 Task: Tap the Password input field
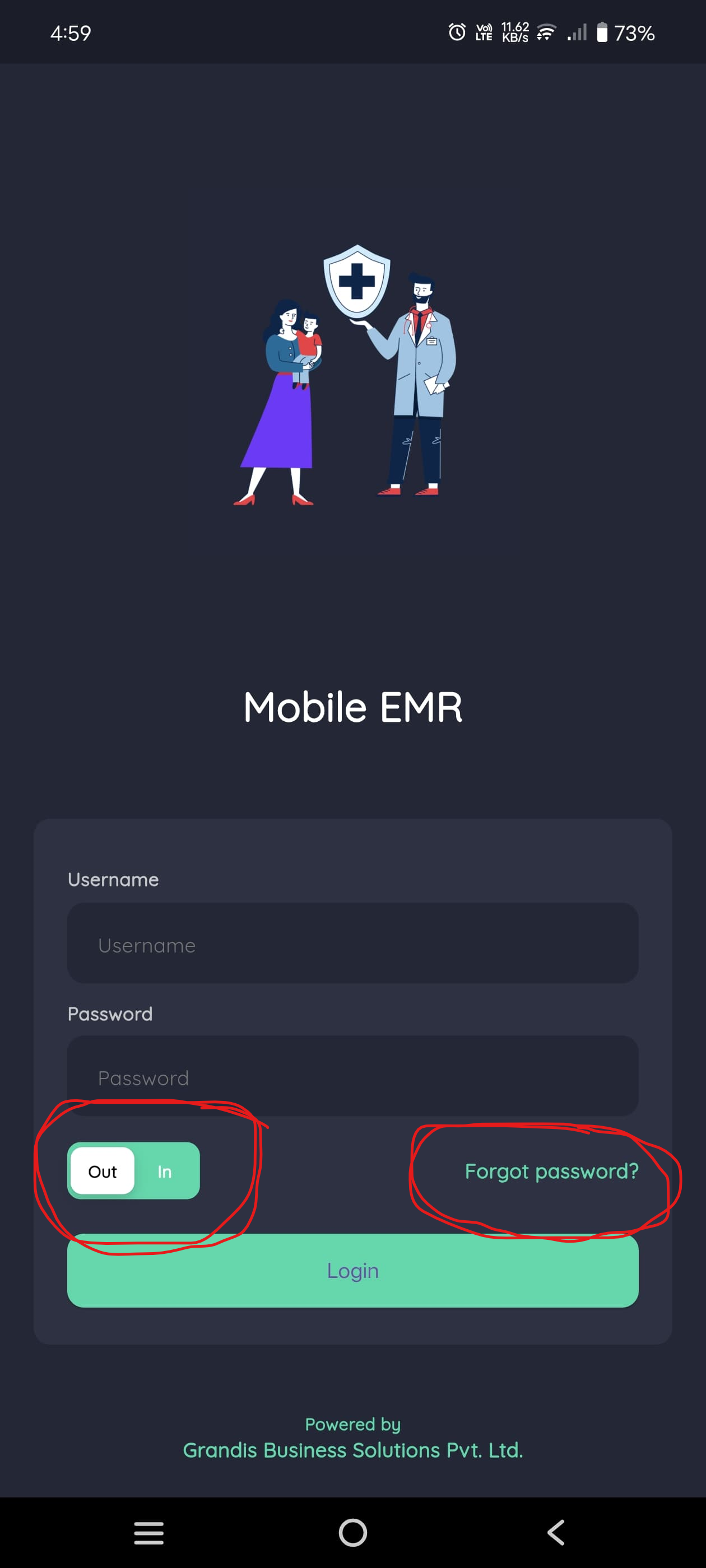[x=352, y=1077]
